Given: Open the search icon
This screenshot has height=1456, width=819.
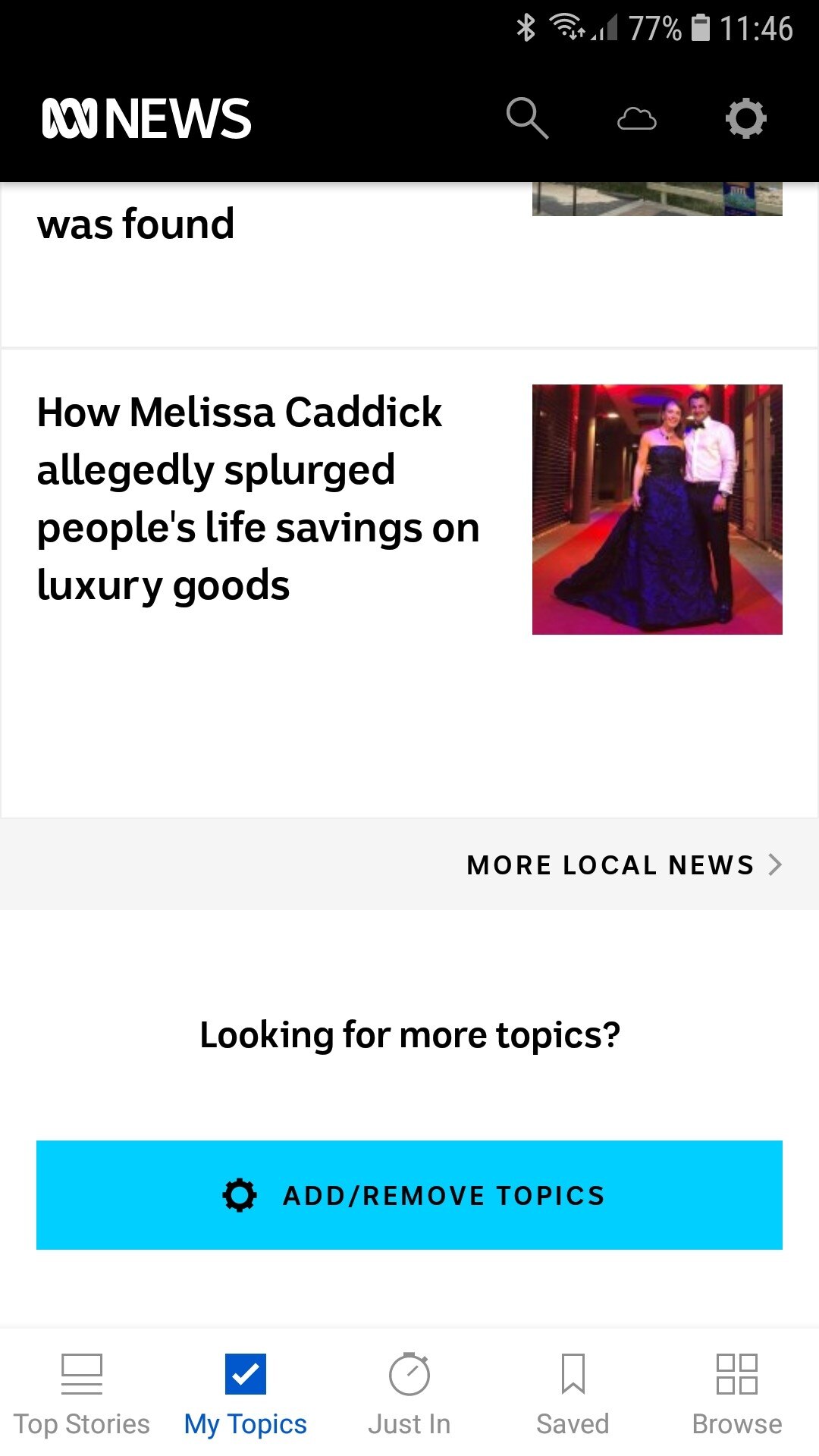Looking at the screenshot, I should pyautogui.click(x=529, y=118).
